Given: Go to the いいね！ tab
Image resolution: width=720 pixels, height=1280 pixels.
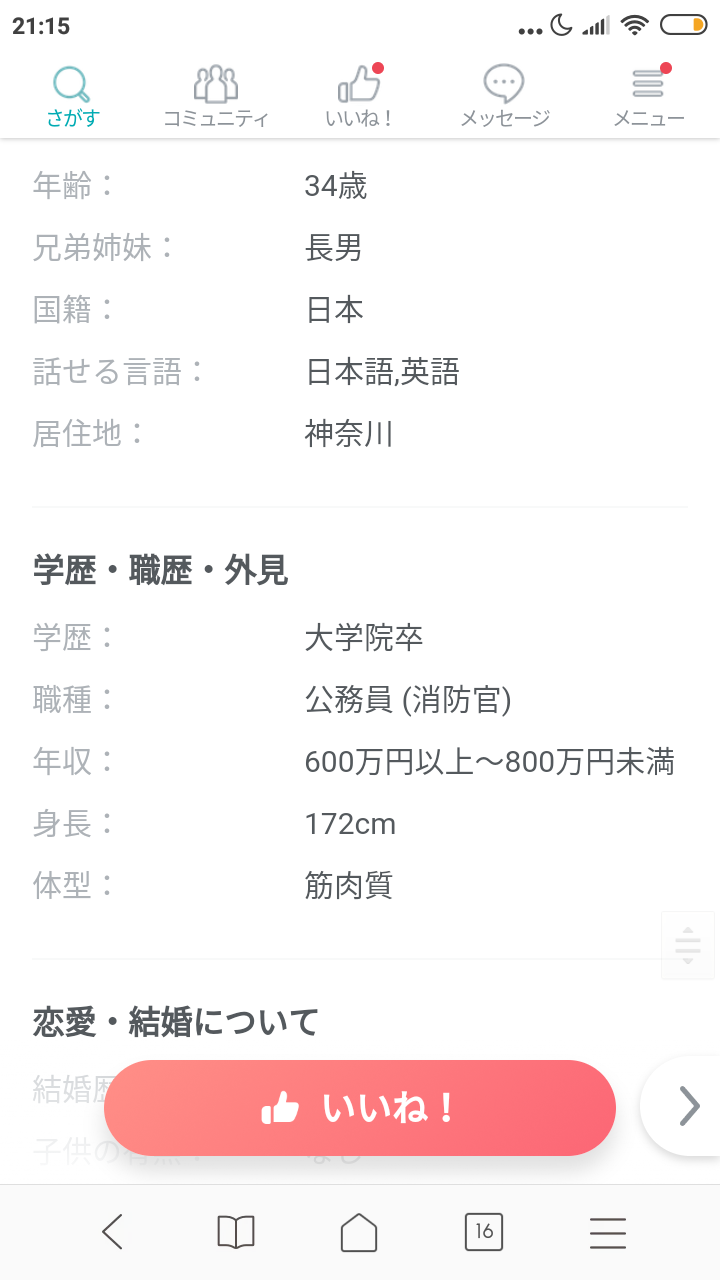Looking at the screenshot, I should (x=360, y=97).
